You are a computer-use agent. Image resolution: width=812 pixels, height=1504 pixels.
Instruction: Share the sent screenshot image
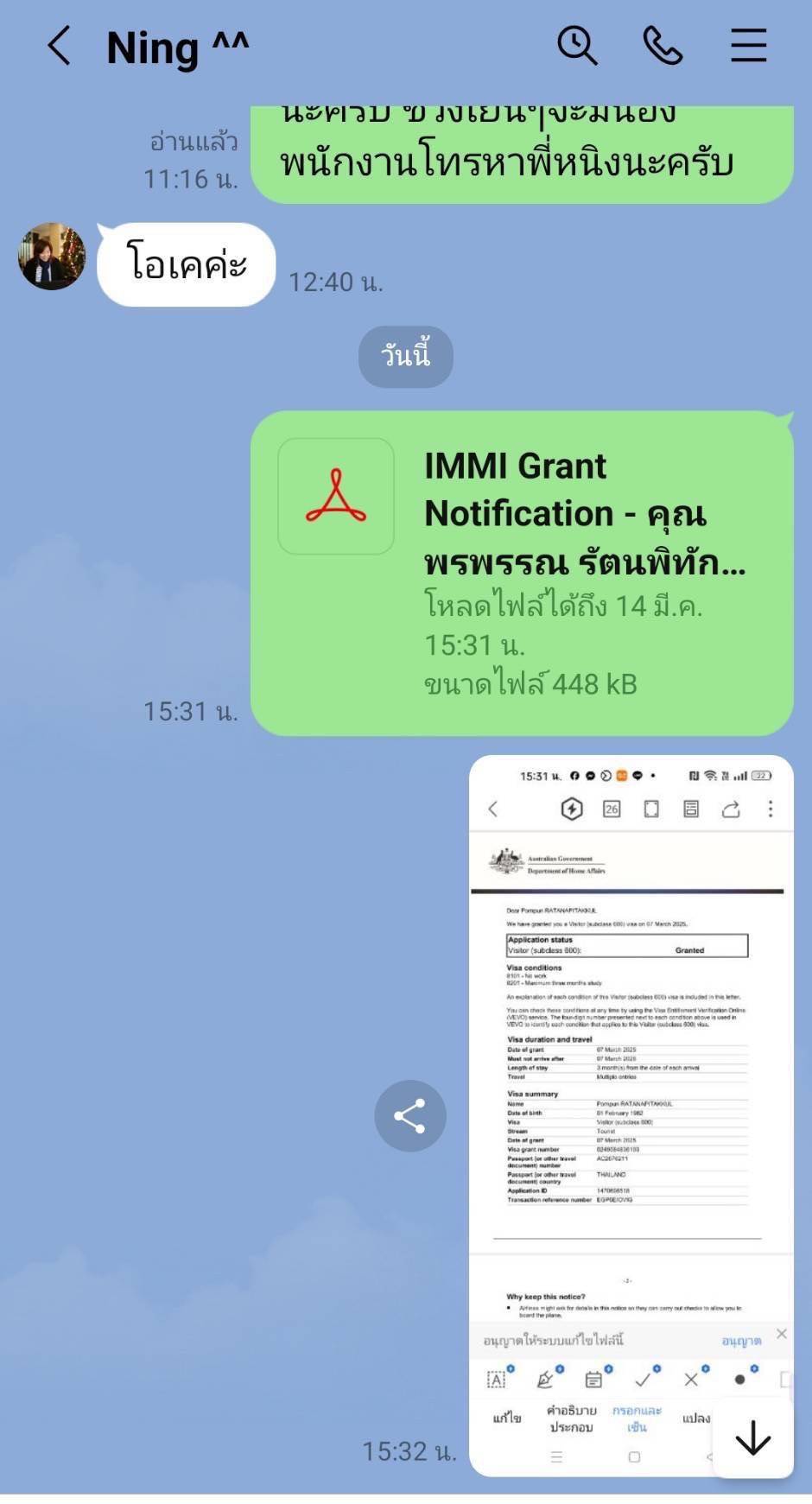[x=409, y=1116]
